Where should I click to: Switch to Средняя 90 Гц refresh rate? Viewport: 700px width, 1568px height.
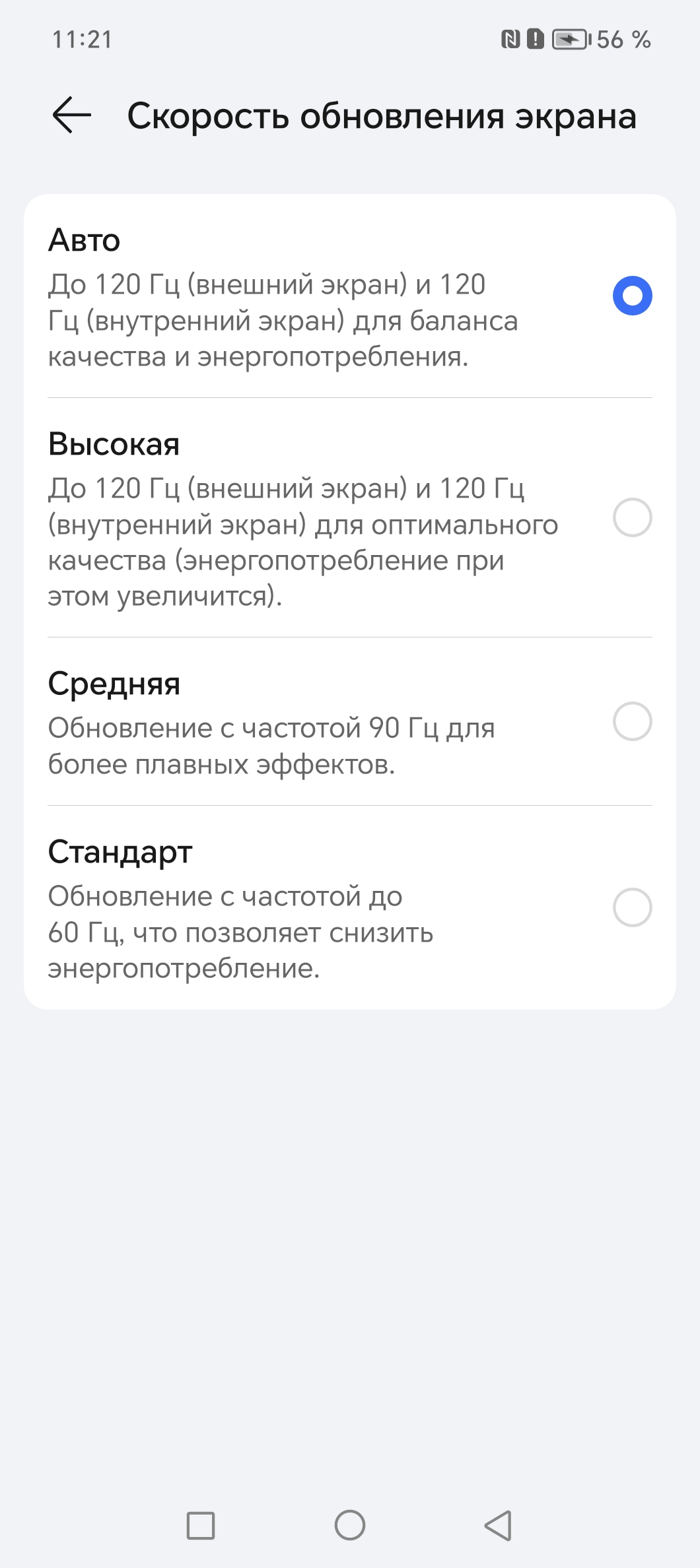point(632,721)
